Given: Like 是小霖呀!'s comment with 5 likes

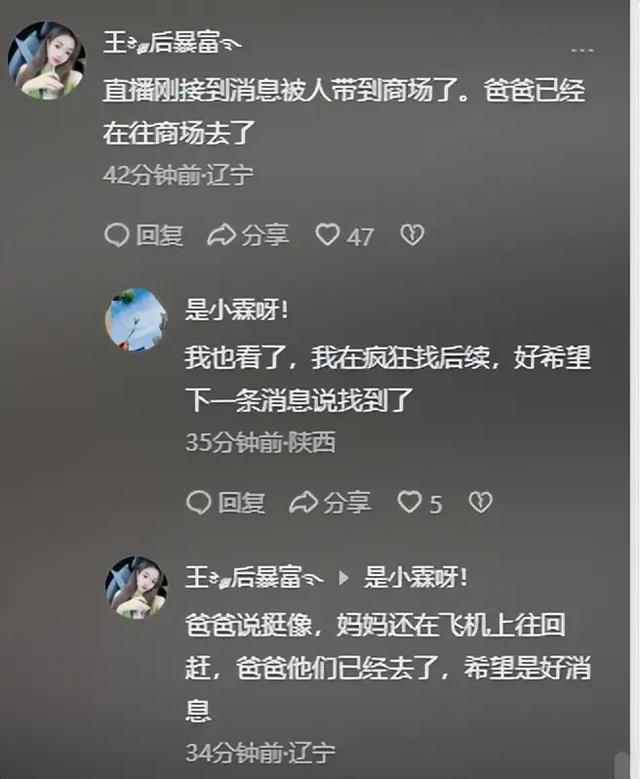Looking at the screenshot, I should pyautogui.click(x=410, y=502).
